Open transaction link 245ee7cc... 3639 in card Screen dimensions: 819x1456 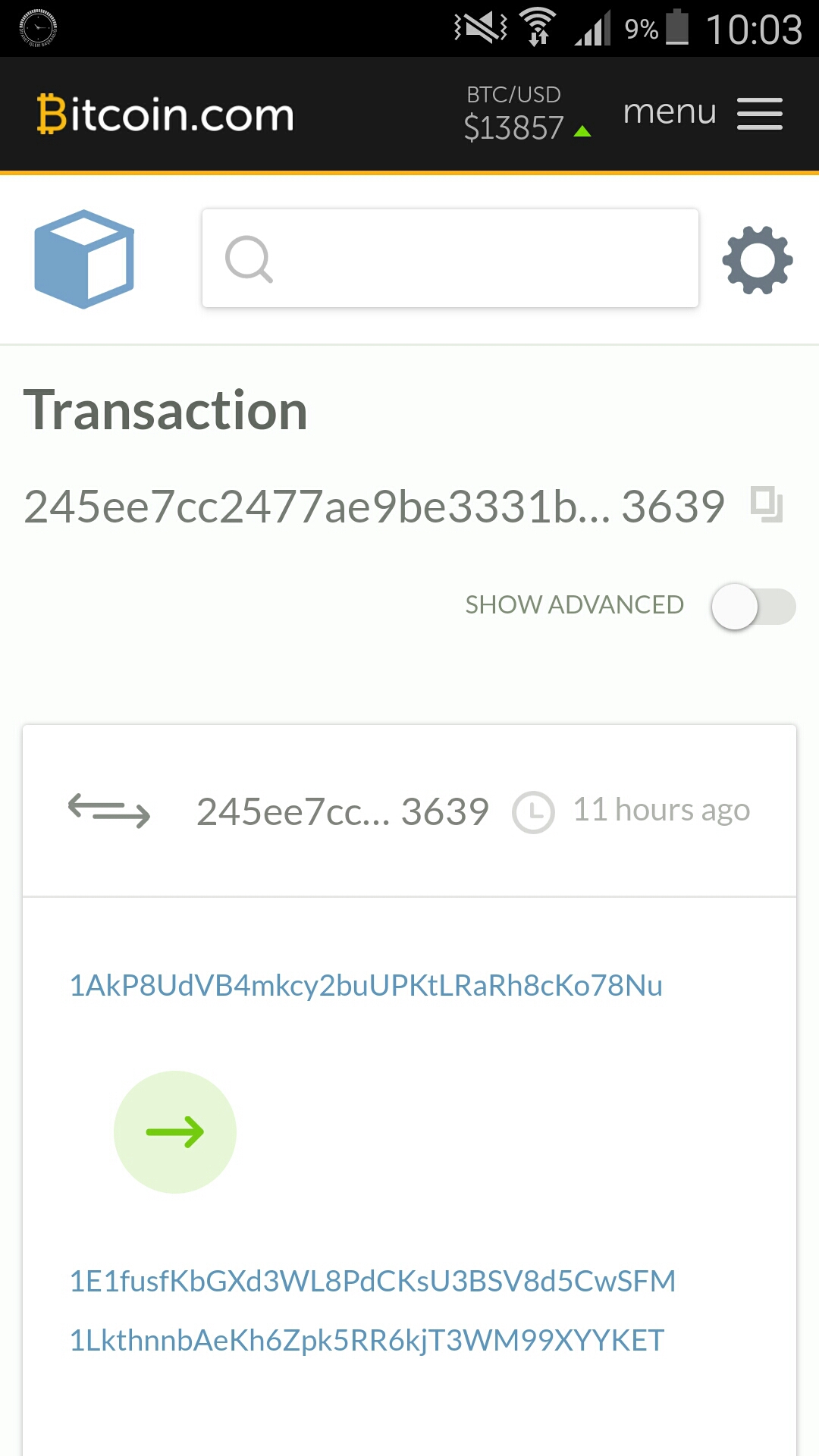click(x=343, y=811)
